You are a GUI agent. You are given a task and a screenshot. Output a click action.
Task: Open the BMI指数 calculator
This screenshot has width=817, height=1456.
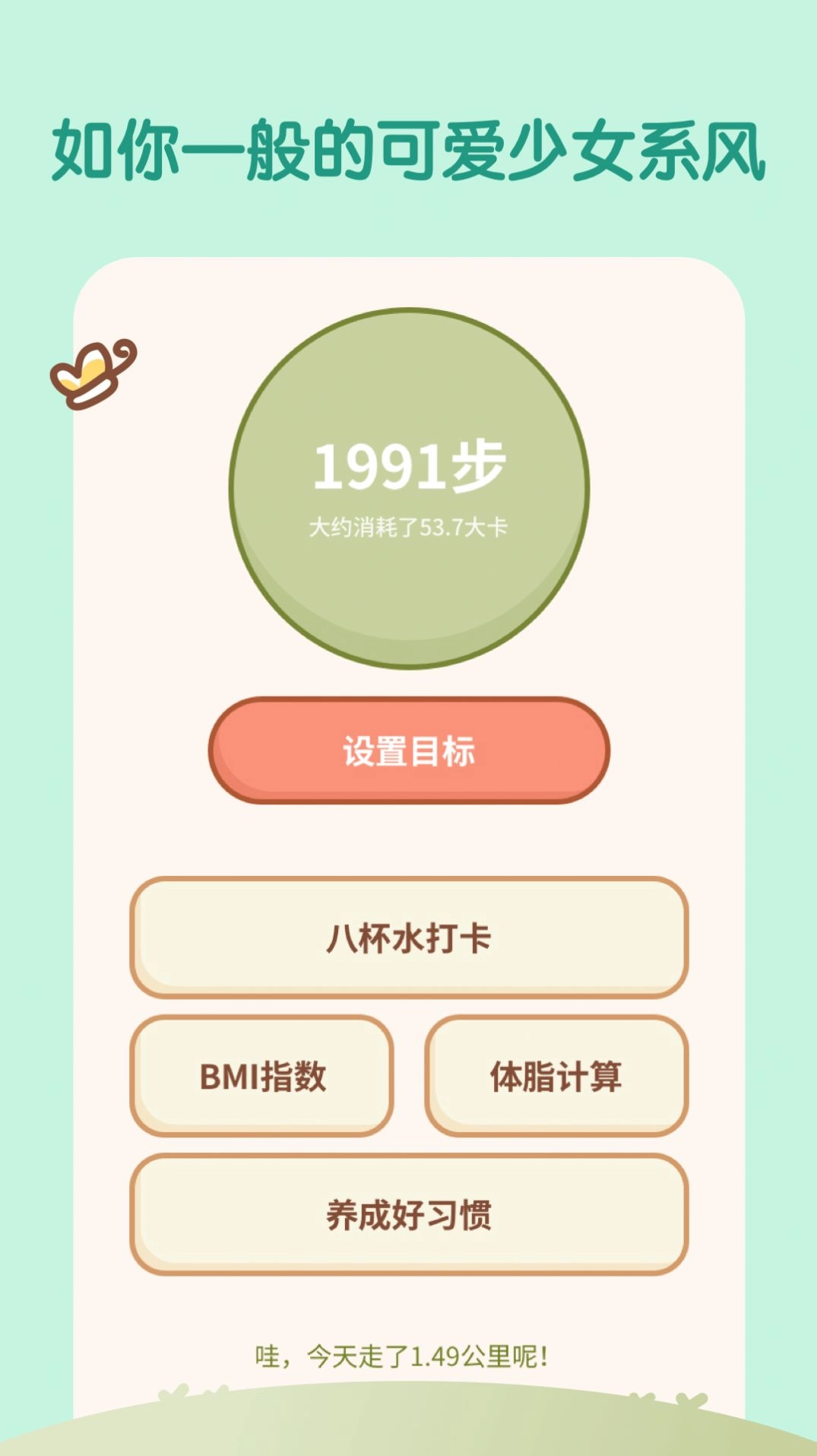pos(262,1076)
